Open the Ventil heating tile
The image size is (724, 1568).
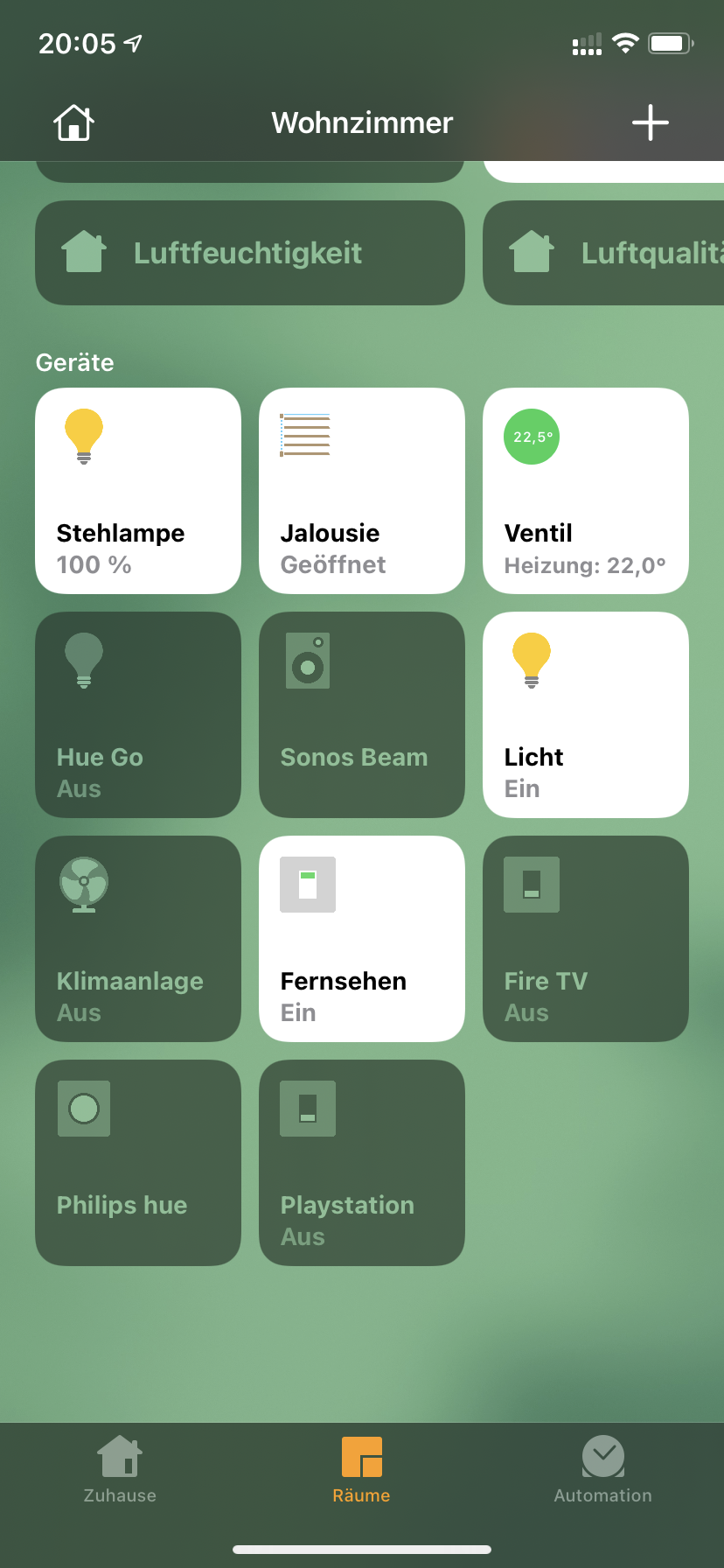click(586, 491)
